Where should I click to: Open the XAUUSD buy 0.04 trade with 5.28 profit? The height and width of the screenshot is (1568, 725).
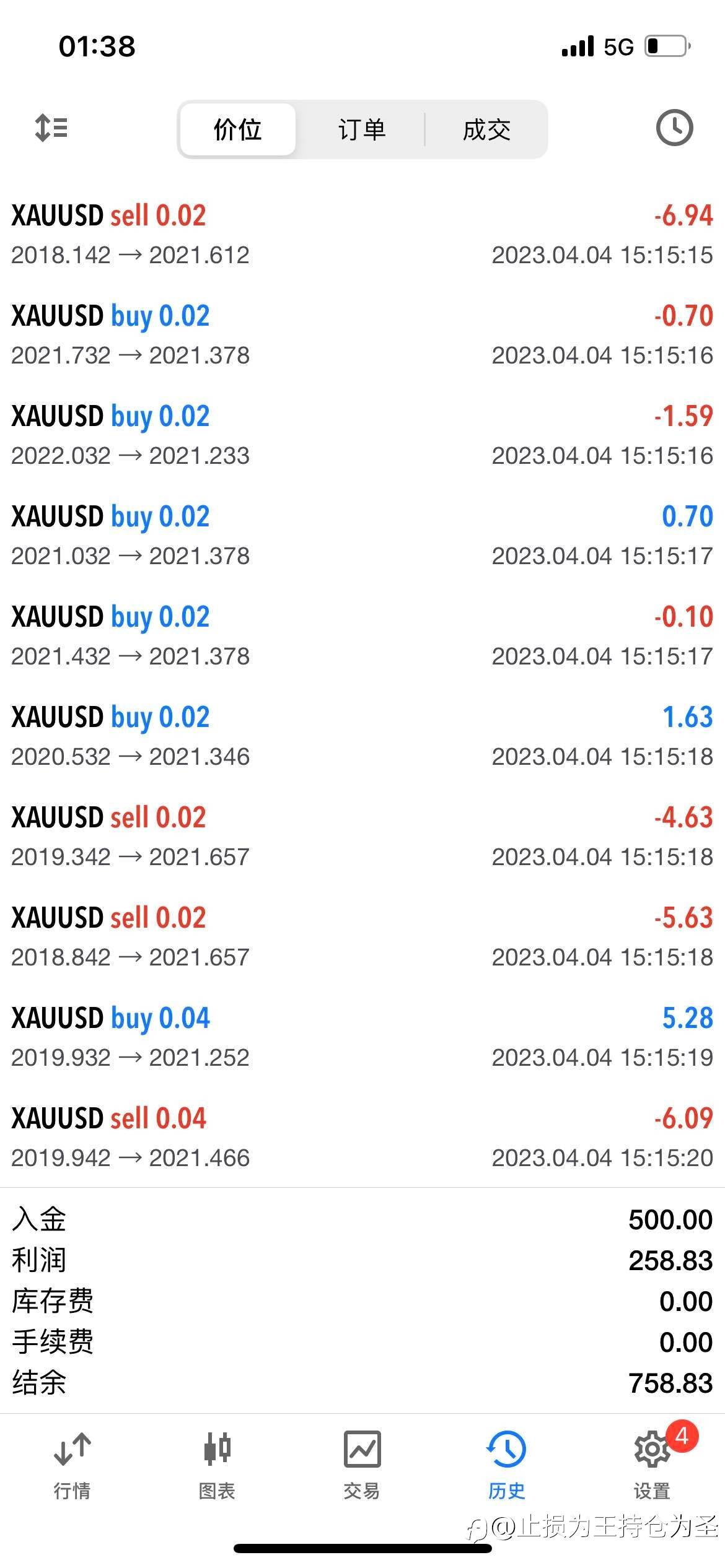(362, 1037)
